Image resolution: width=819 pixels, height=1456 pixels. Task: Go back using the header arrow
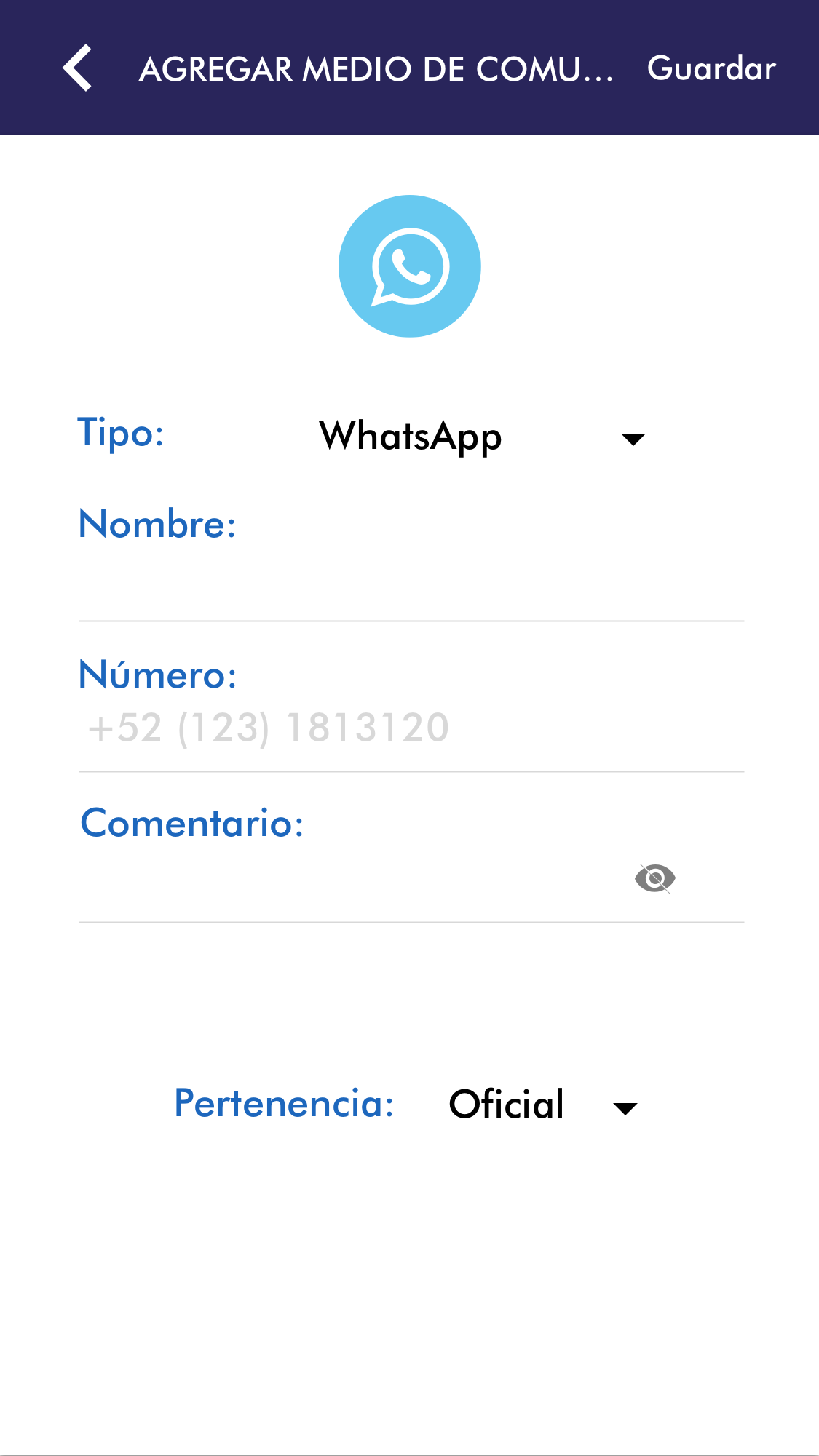78,68
